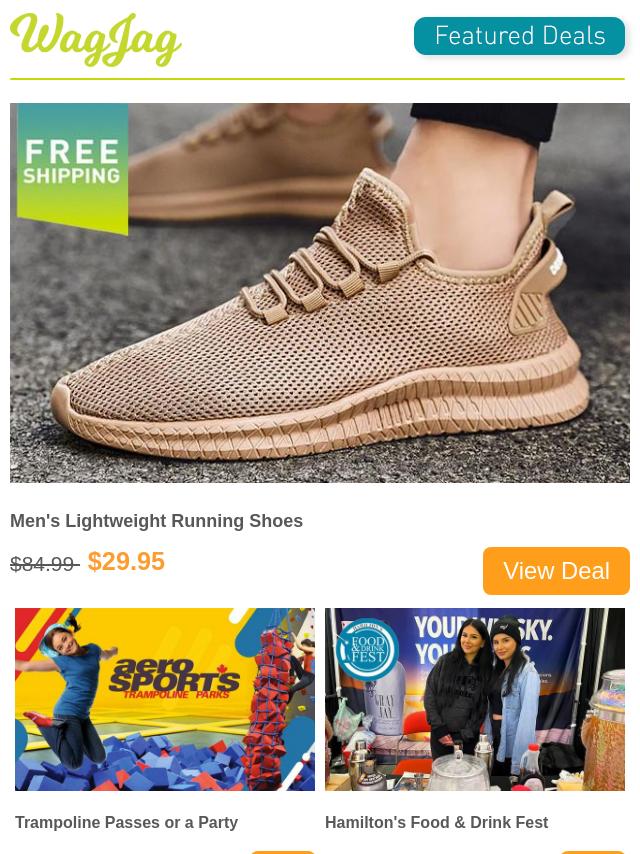Open Hamilton's Food & Drink Fest image
Viewport: 640px width, 854px height.
tap(475, 699)
